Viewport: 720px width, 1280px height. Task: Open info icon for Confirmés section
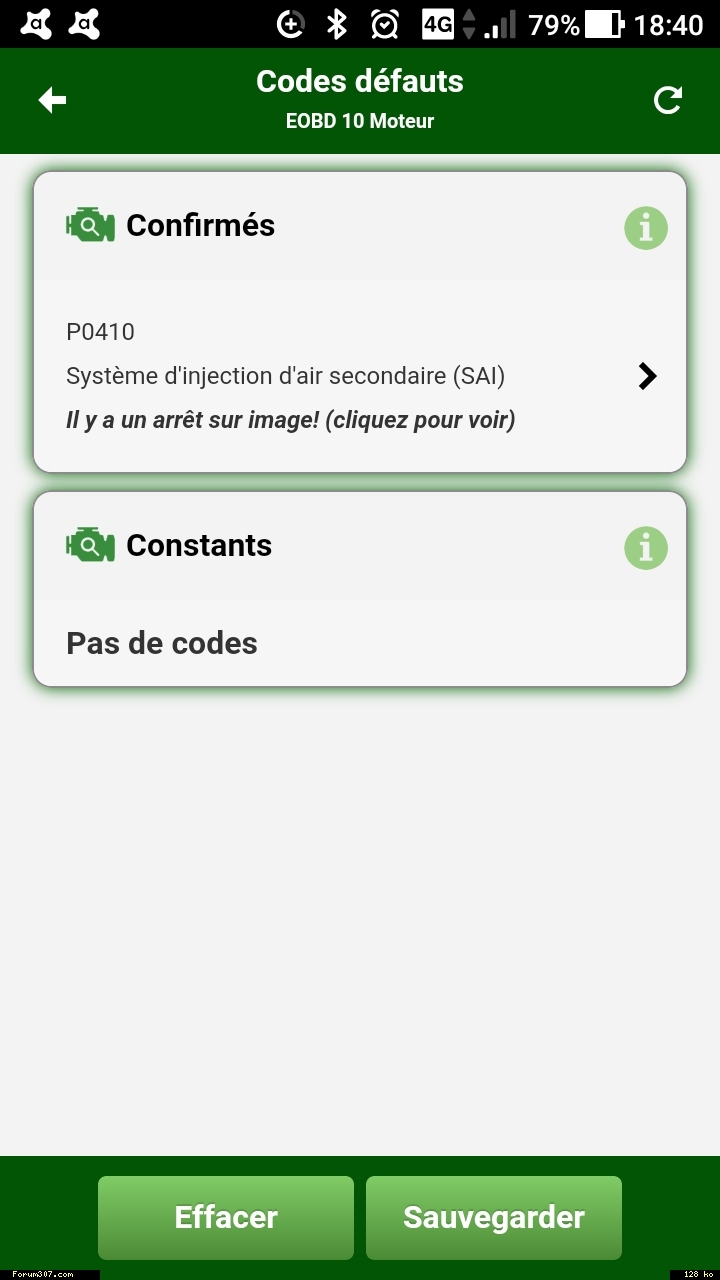(x=646, y=228)
